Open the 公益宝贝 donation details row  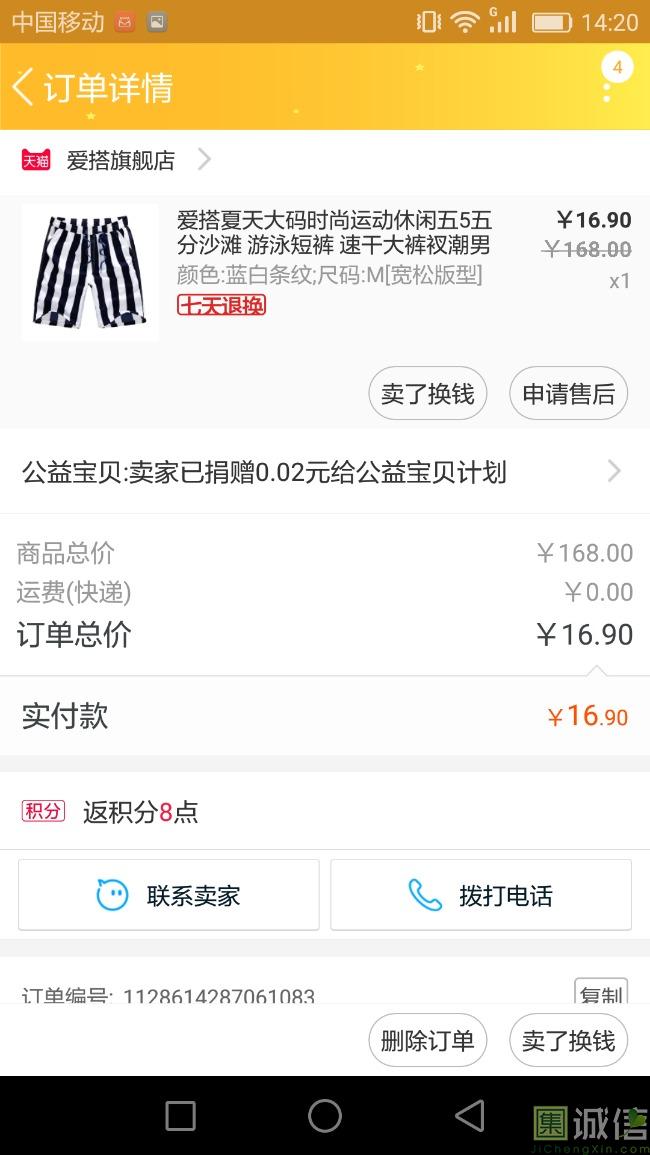[325, 472]
